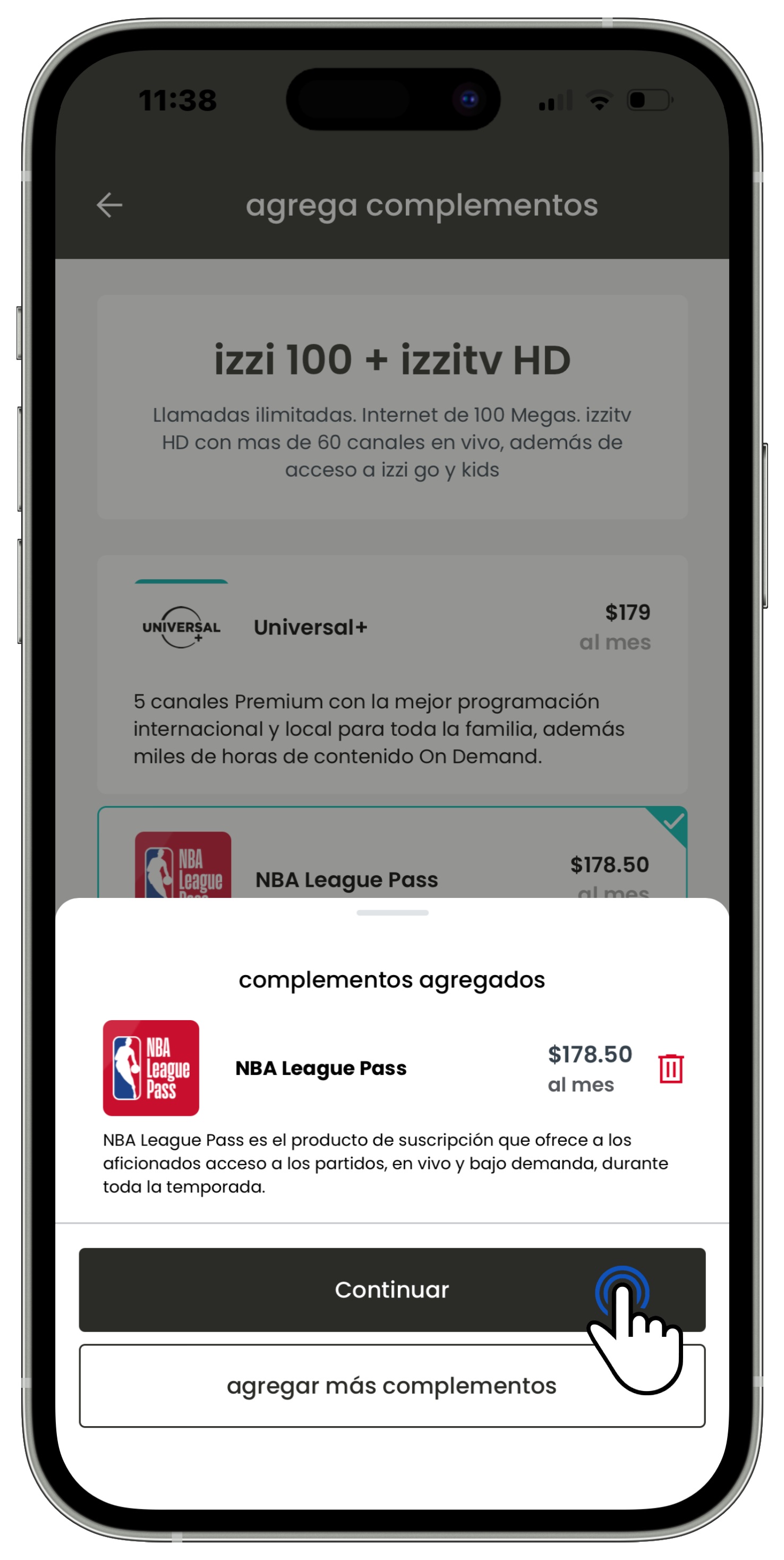Image resolution: width=784 pixels, height=1560 pixels.
Task: Open the Universal+ add-on card
Action: (391, 674)
